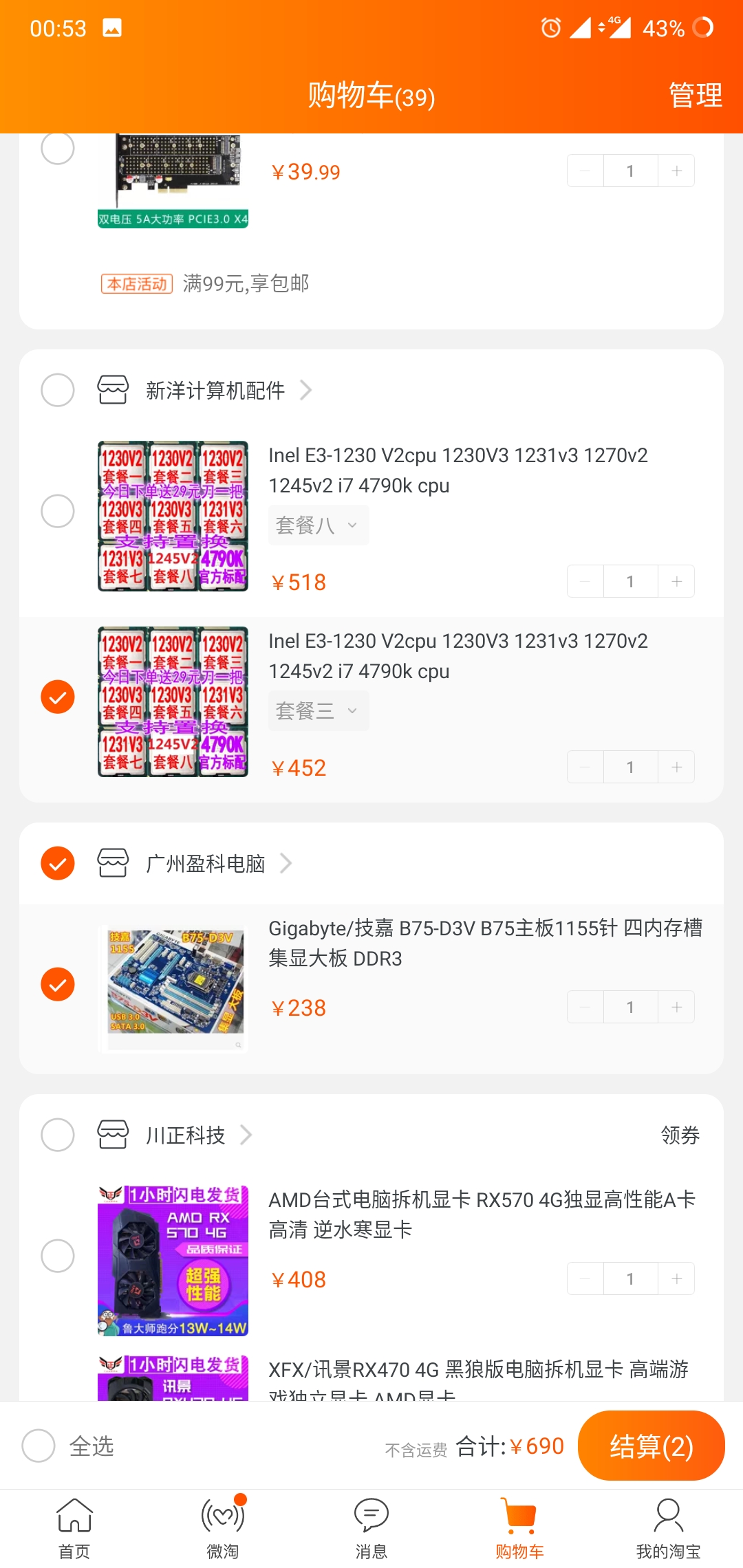Image resolution: width=743 pixels, height=1568 pixels.
Task: Open the 新洋计算机配件 shop page
Action: [x=215, y=391]
